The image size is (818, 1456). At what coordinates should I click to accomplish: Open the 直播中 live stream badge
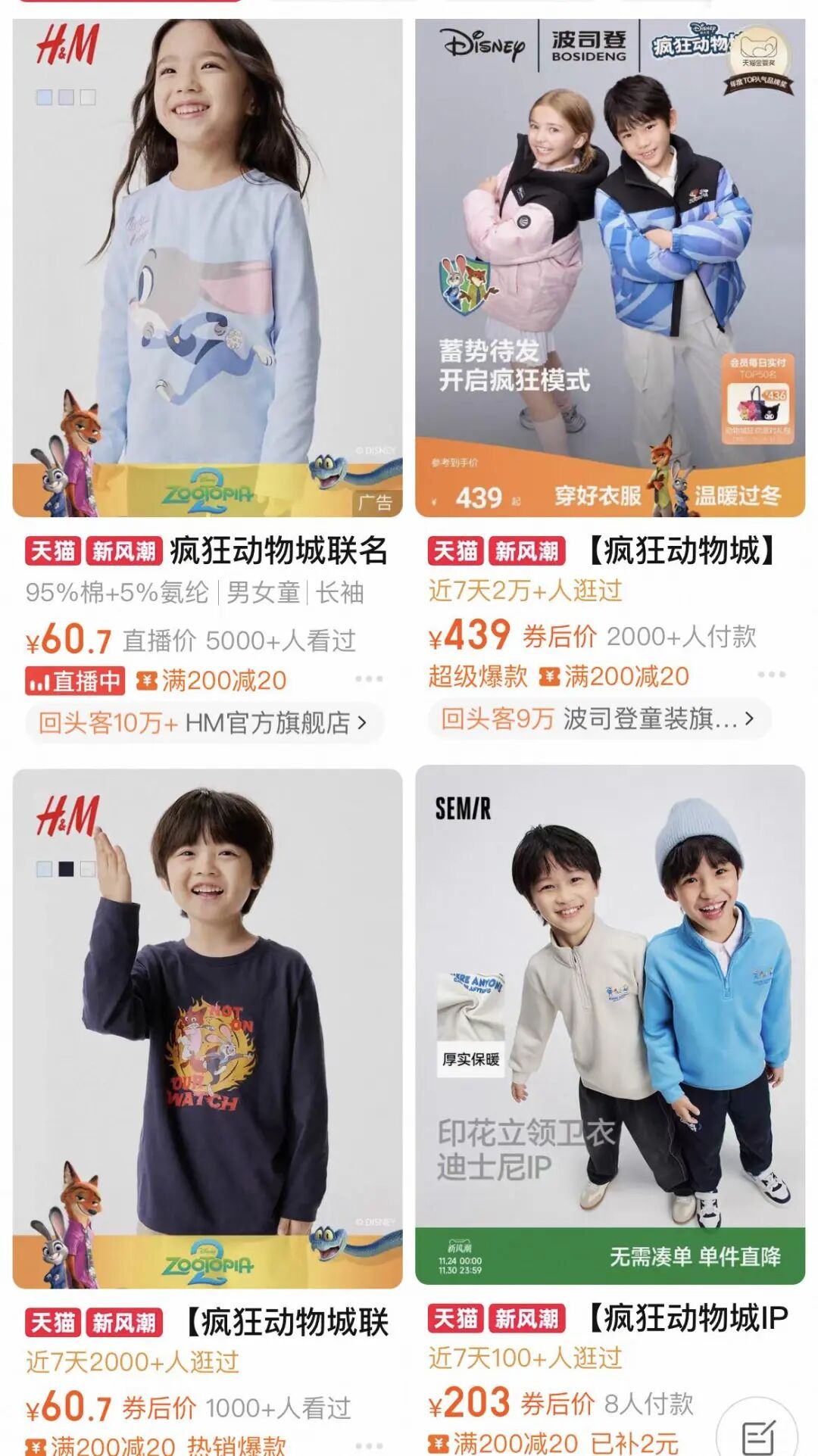click(x=74, y=681)
